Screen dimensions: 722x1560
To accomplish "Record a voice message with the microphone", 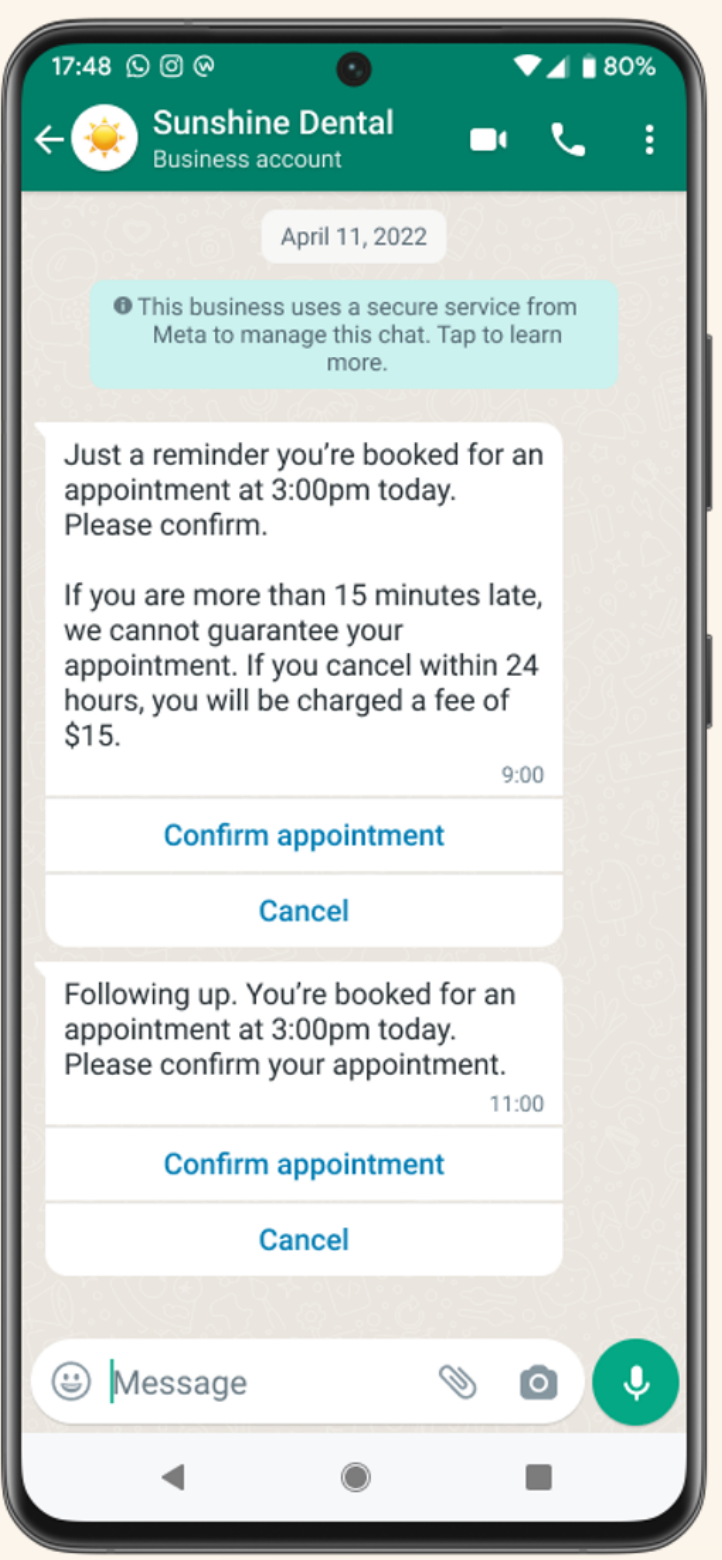I will pos(635,1382).
